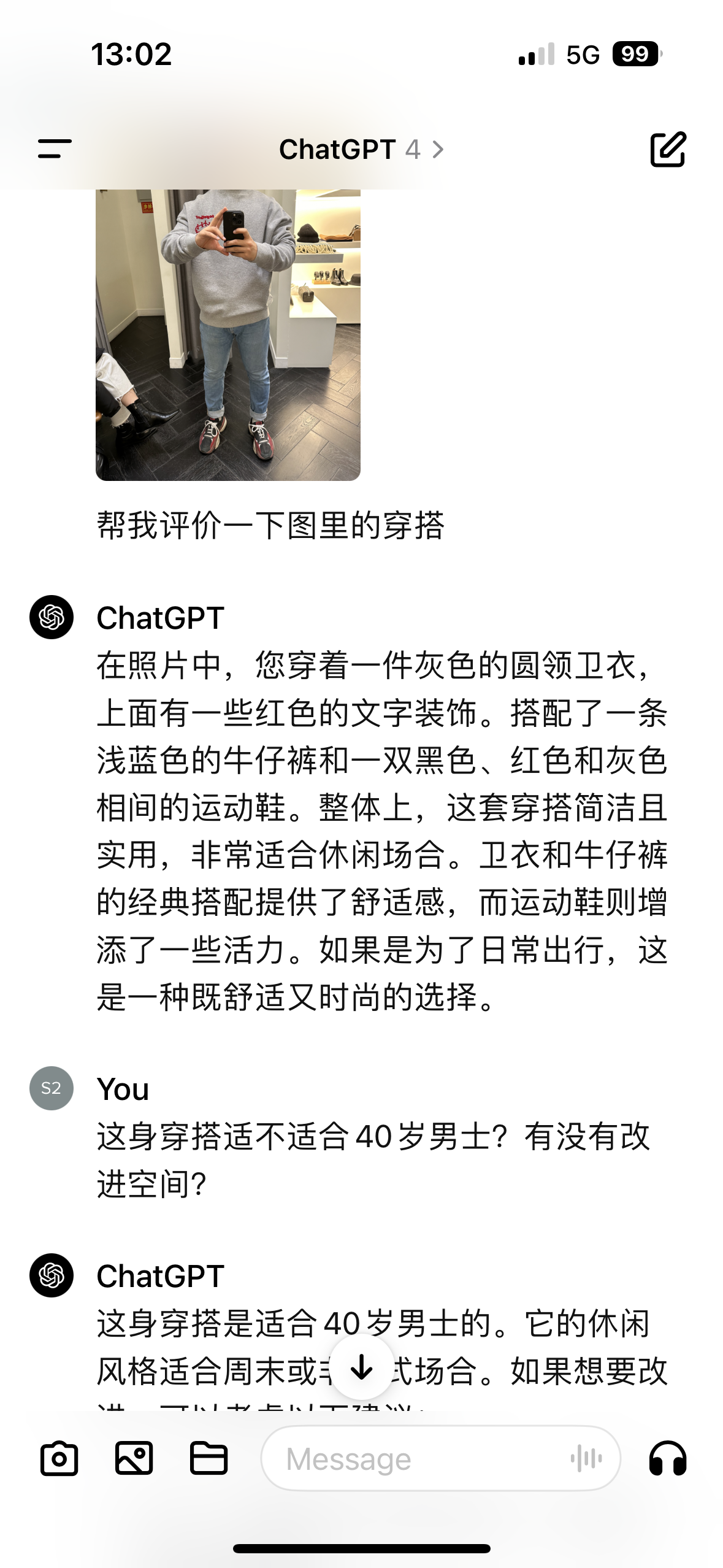Viewport: 723px width, 1568px height.
Task: Start a voice conversation with the headphones icon
Action: [667, 1458]
